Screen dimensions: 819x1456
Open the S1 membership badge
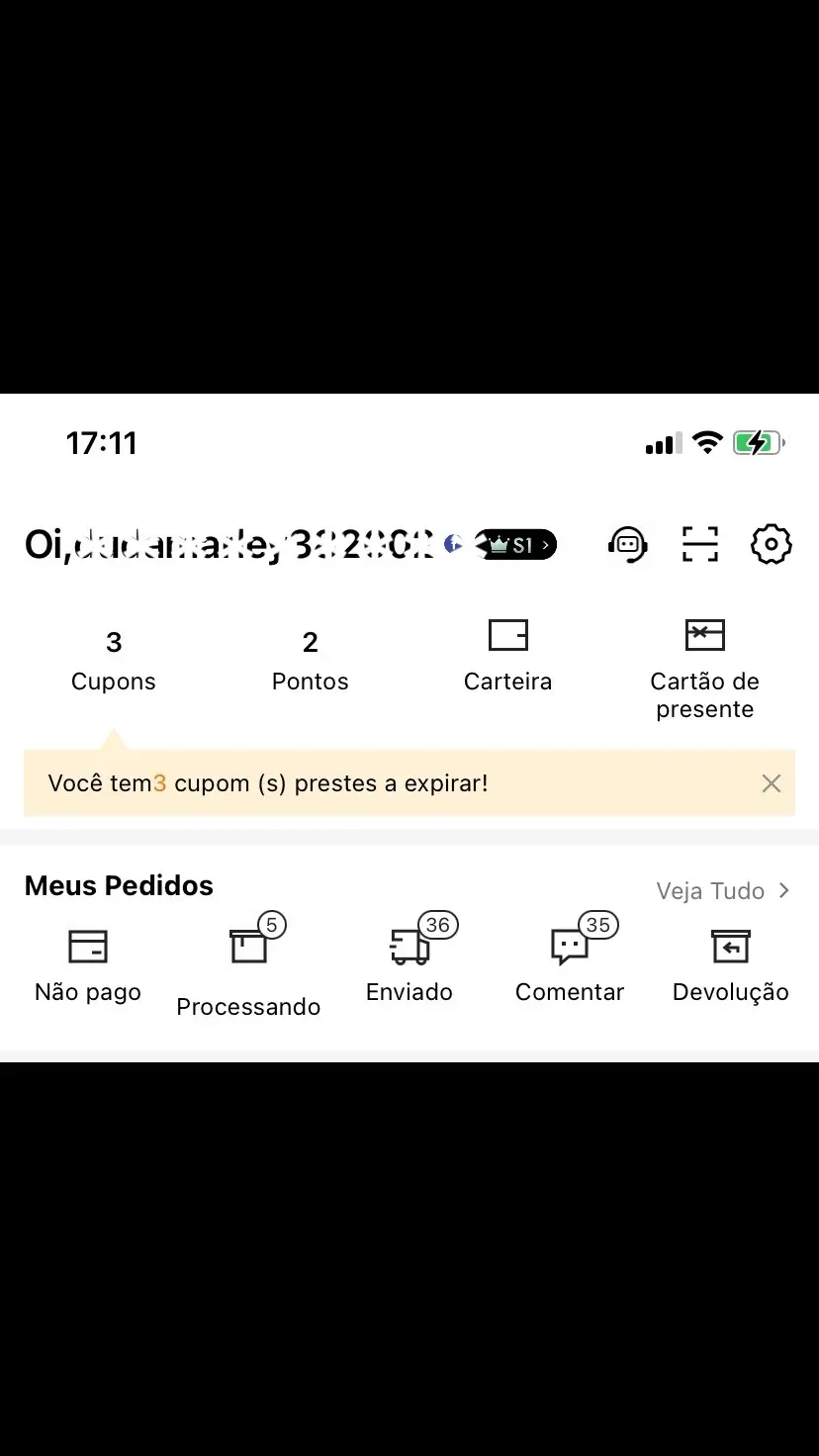coord(513,544)
